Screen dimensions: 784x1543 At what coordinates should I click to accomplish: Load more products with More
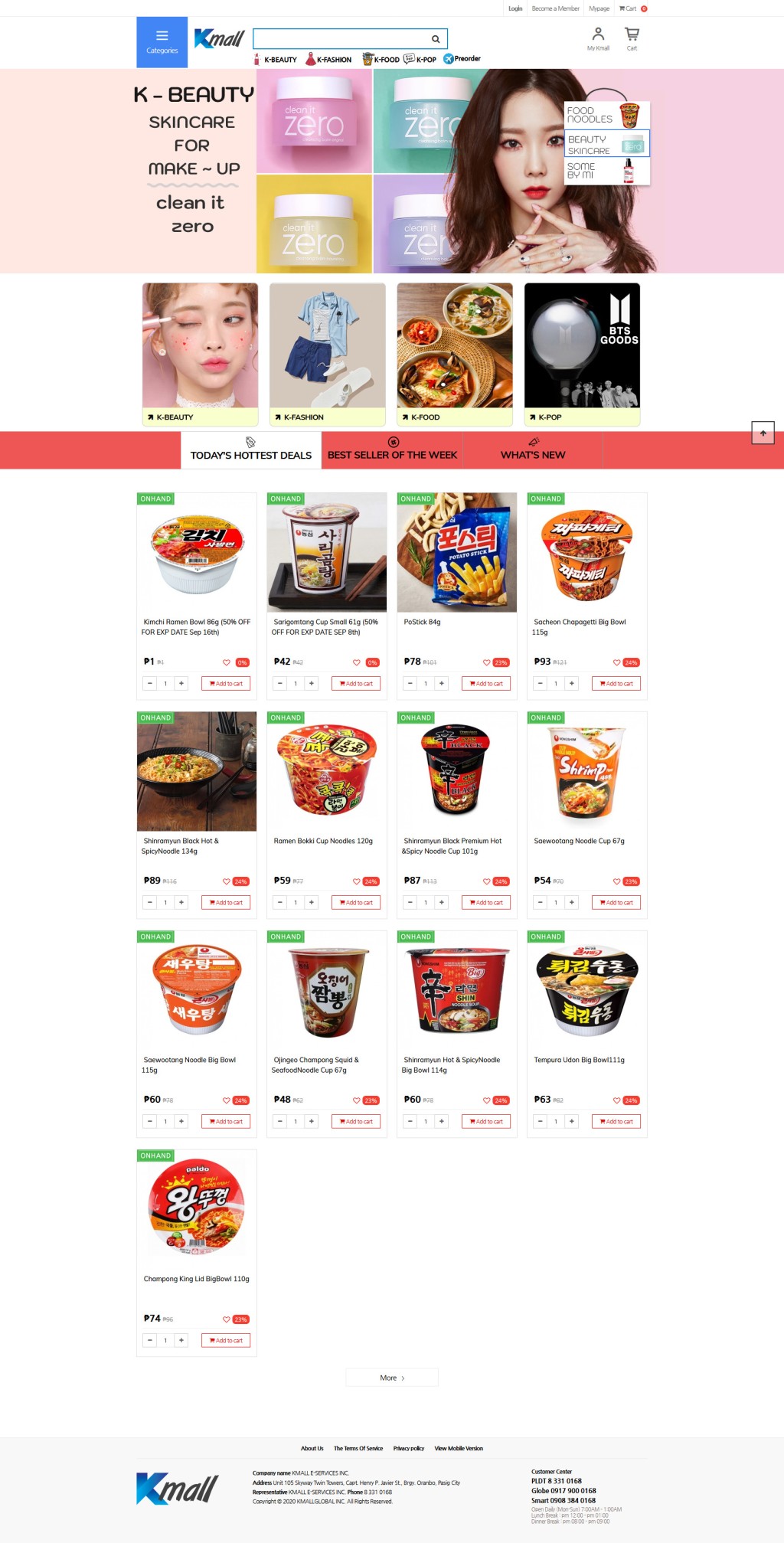pos(392,1378)
